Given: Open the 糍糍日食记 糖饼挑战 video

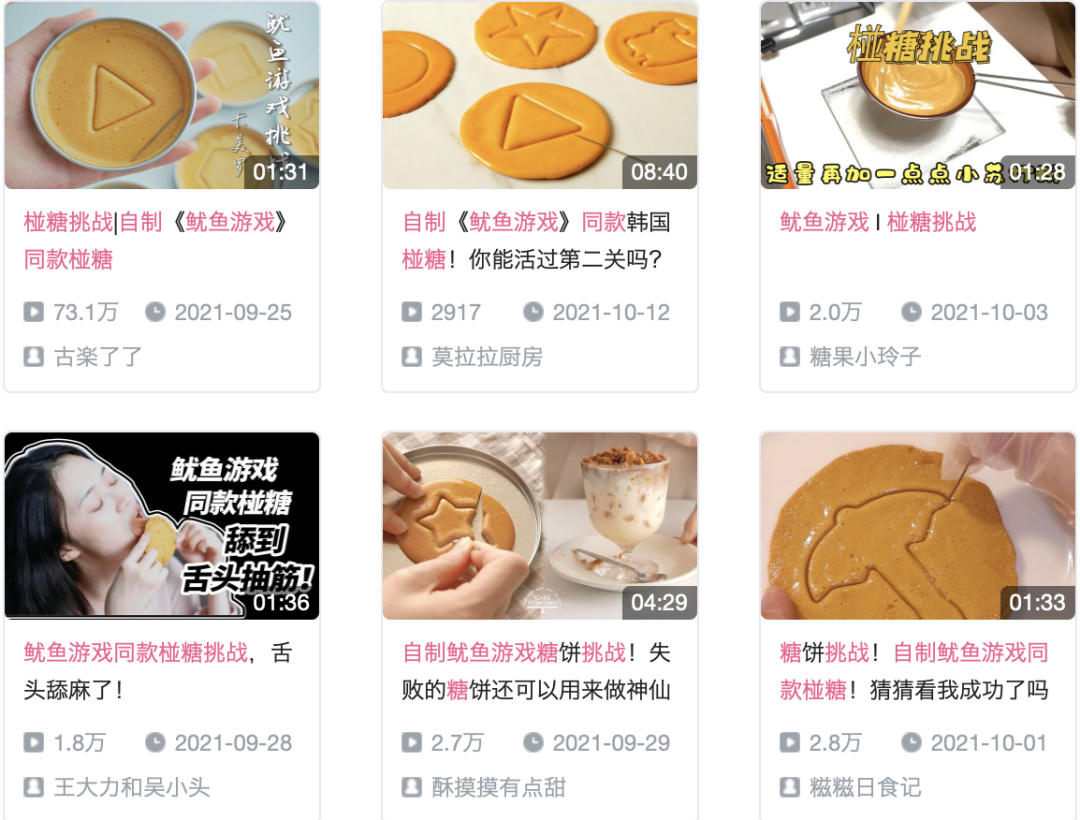Looking at the screenshot, I should click(918, 526).
